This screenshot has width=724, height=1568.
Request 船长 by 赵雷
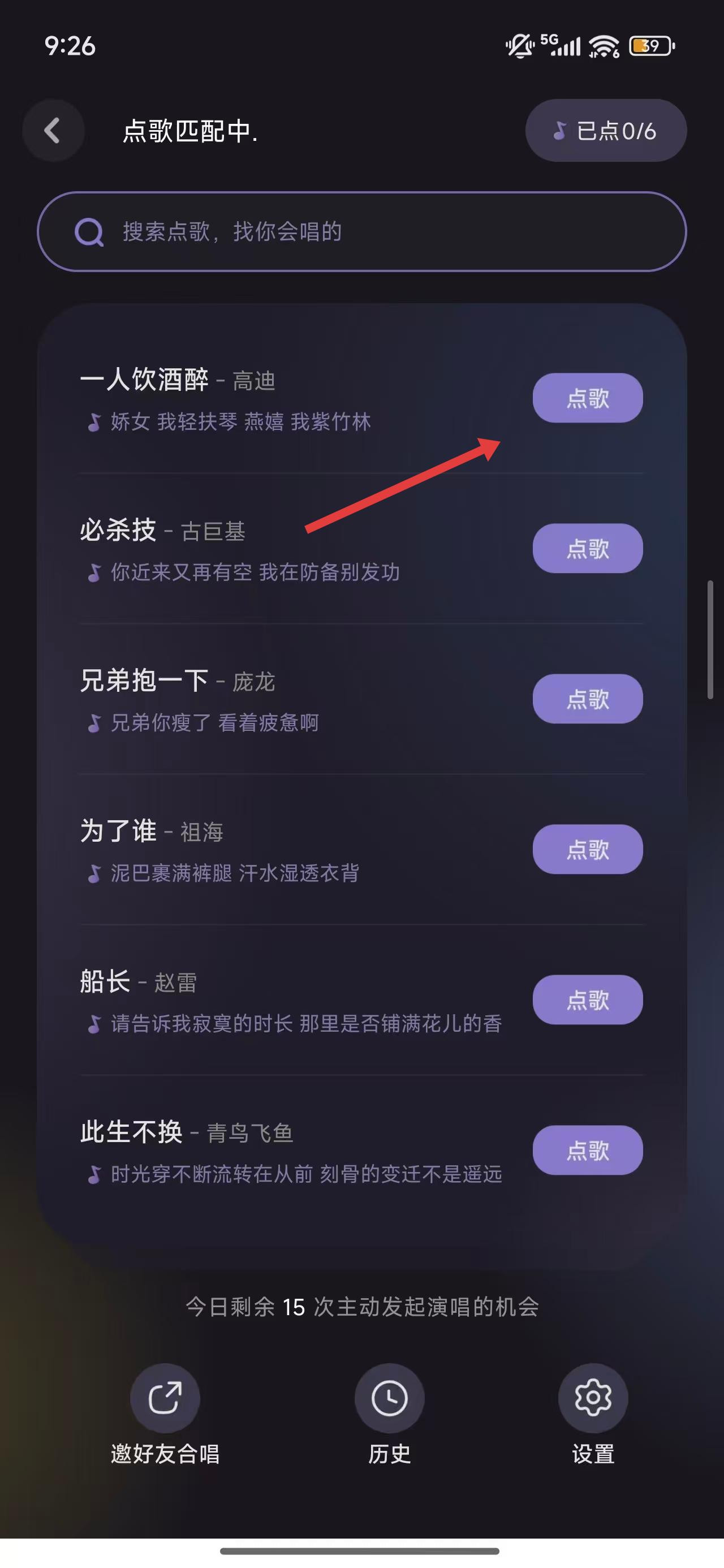click(587, 1000)
